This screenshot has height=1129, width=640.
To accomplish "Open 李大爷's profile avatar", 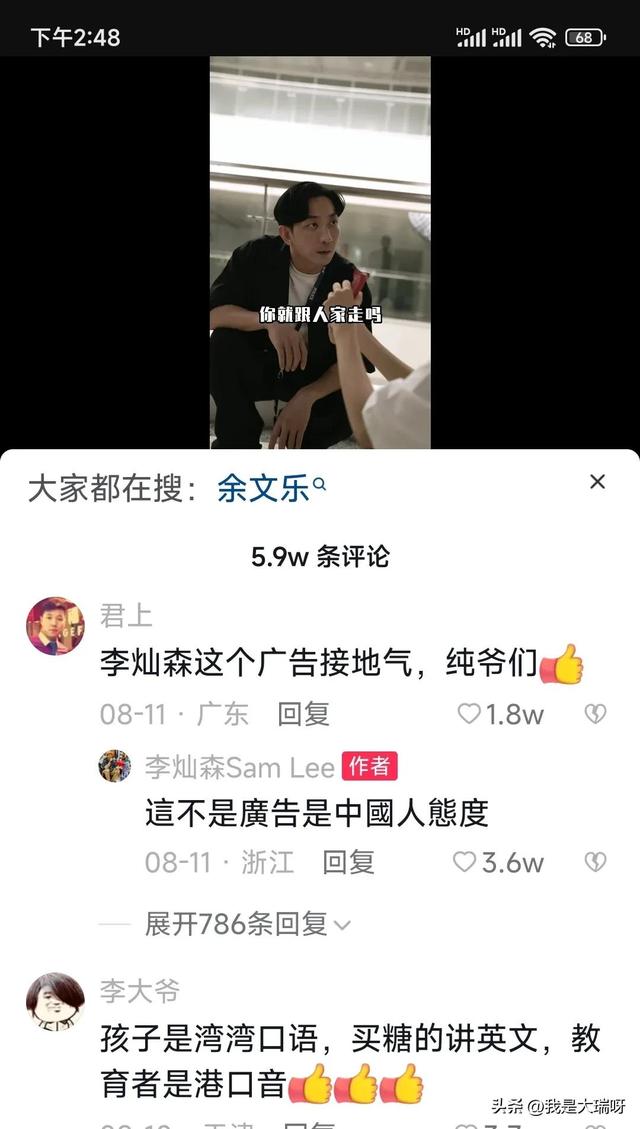I will point(55,1002).
